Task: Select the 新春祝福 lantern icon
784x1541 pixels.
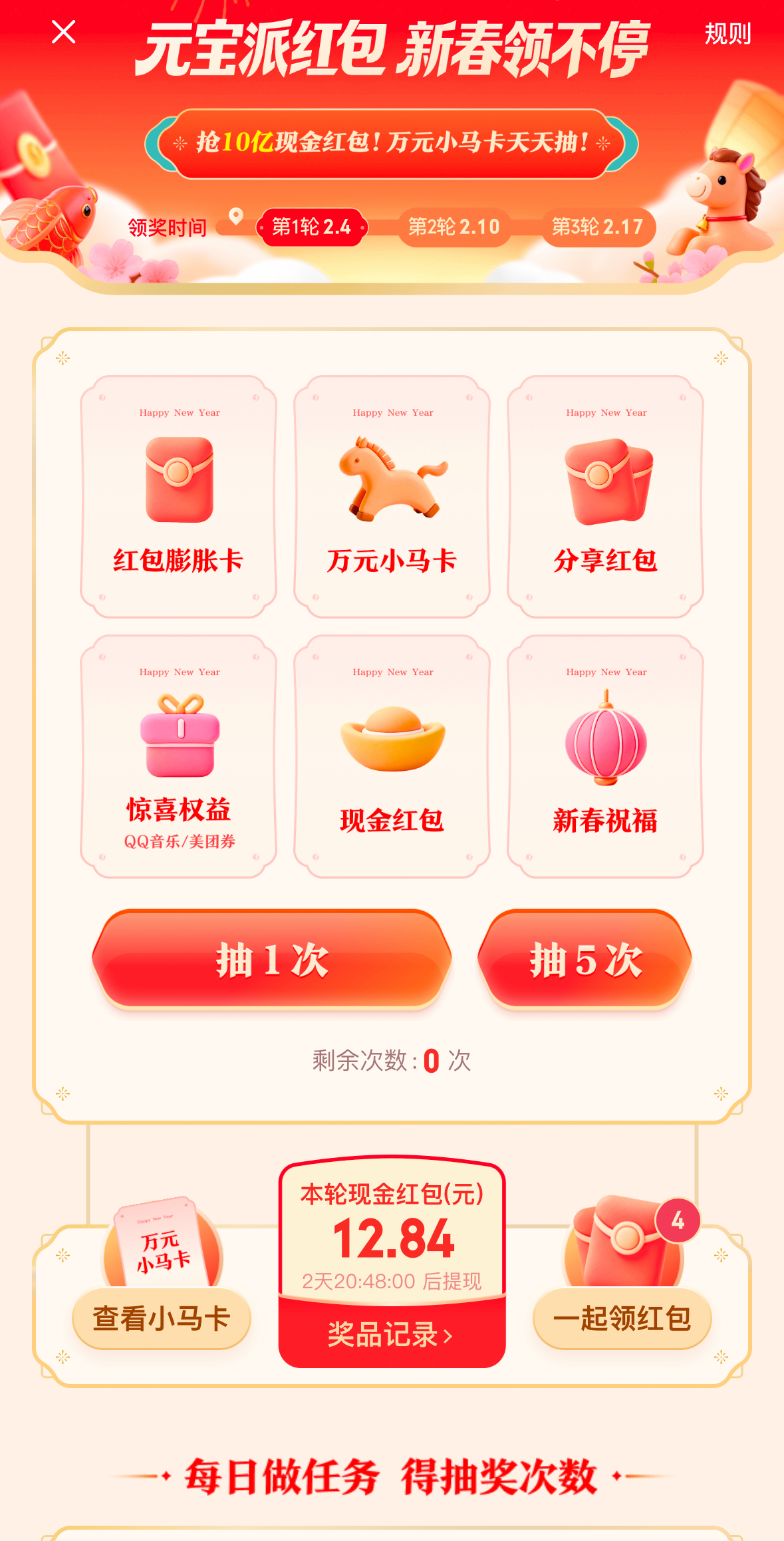Action: (606, 738)
